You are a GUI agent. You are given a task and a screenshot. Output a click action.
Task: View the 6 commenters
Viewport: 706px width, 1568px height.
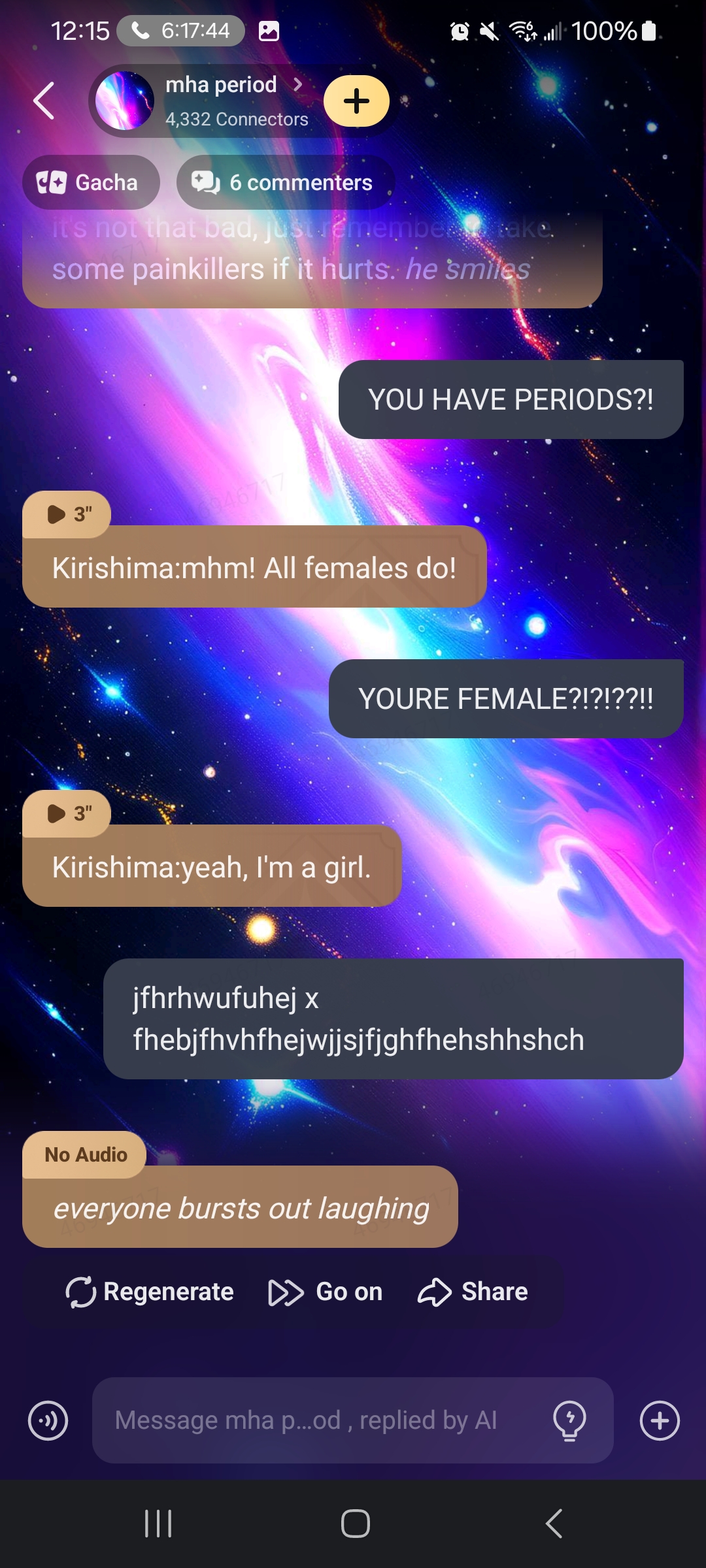click(x=285, y=182)
